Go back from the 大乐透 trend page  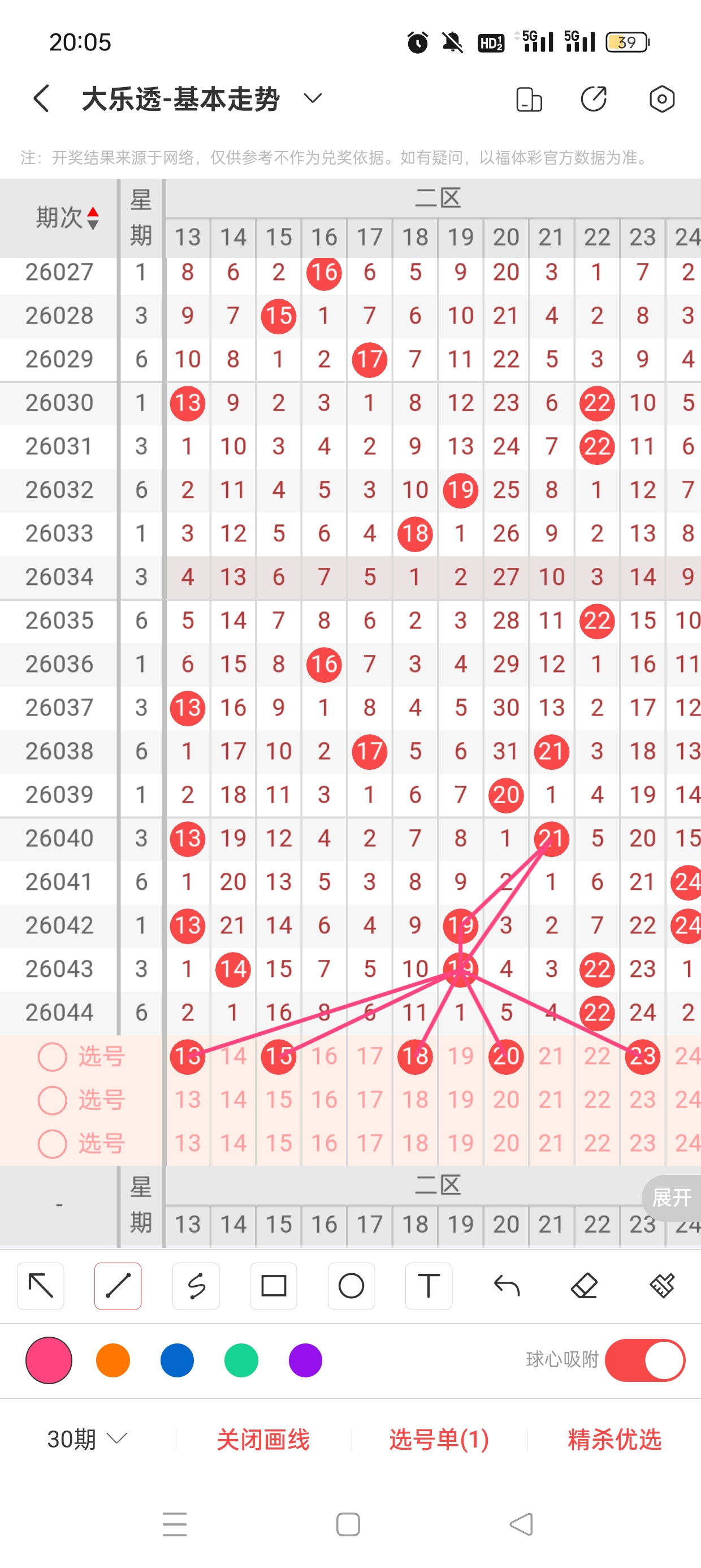click(x=41, y=98)
